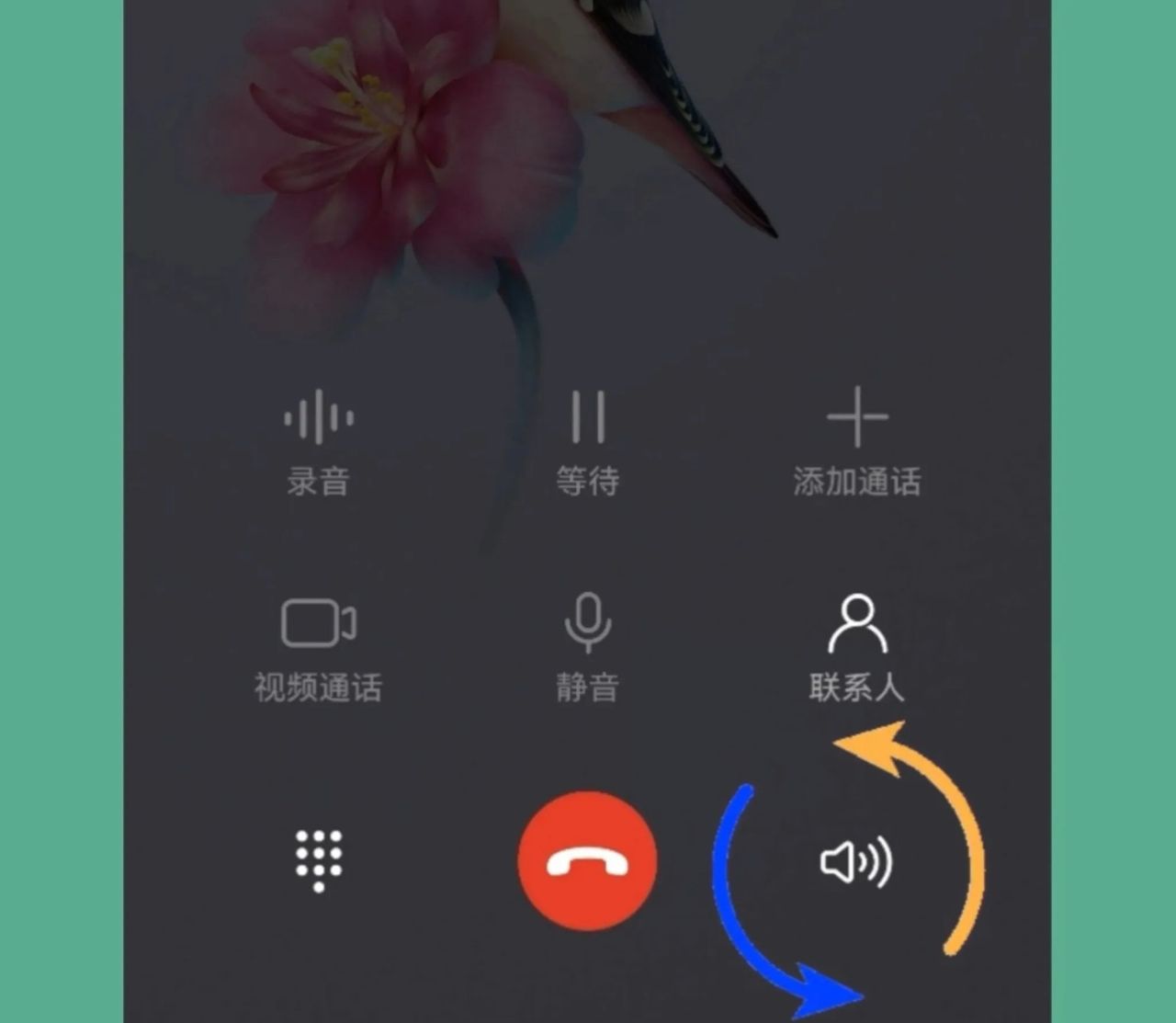Add another call via 添加通话
Viewport: 1176px width, 1023px height.
click(x=857, y=439)
